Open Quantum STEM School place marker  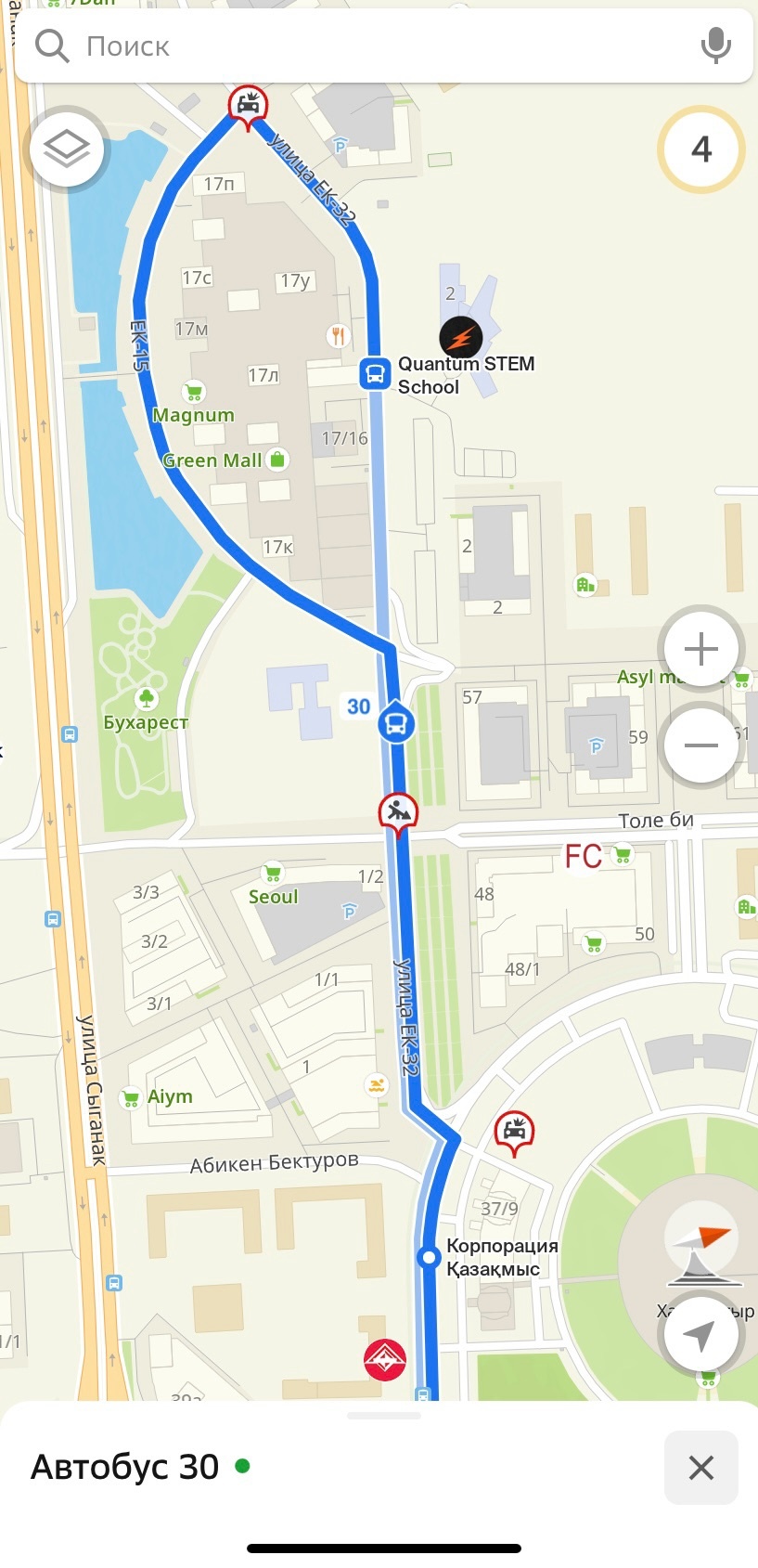click(x=460, y=338)
